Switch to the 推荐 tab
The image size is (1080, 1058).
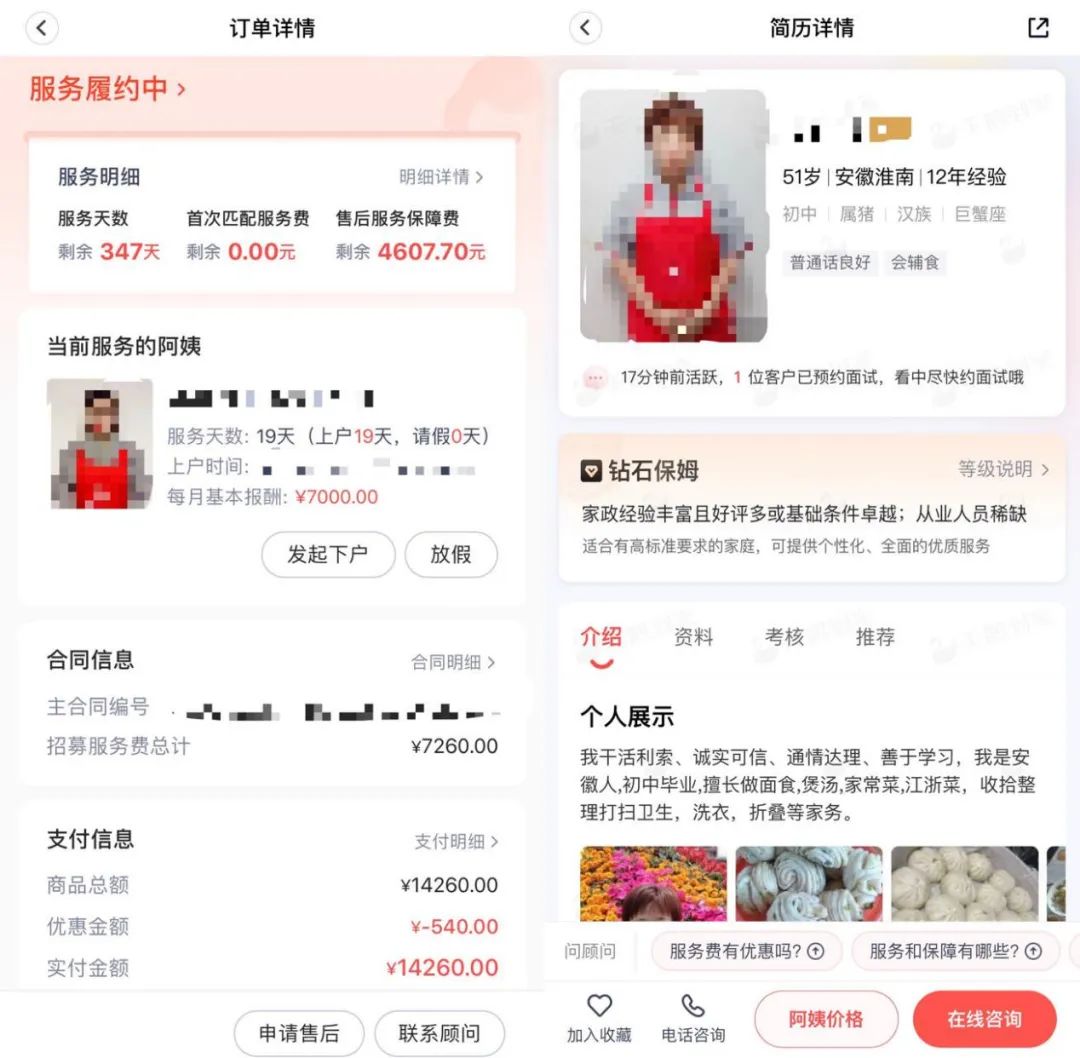coord(875,637)
